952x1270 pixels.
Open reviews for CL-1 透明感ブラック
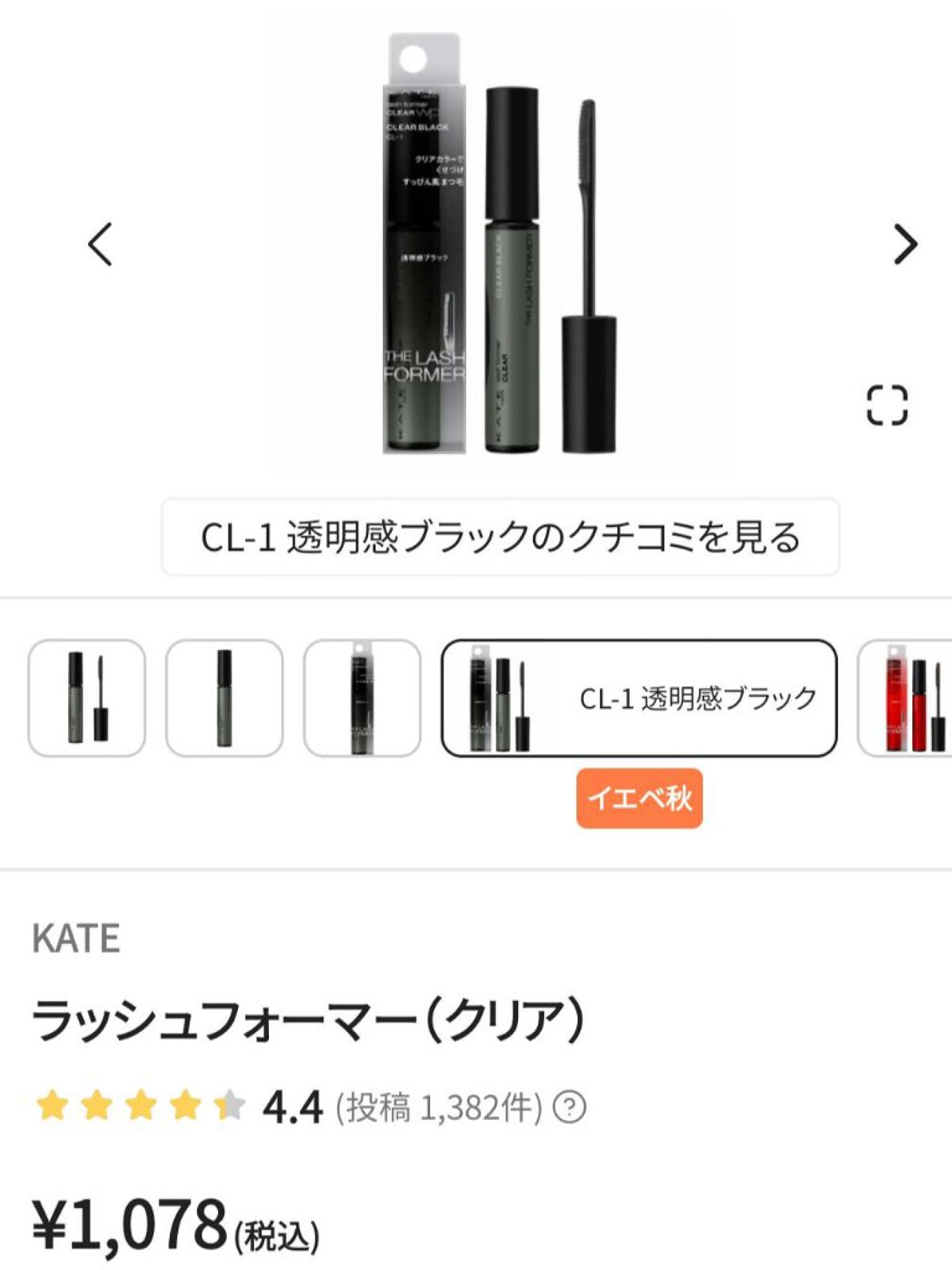point(500,537)
